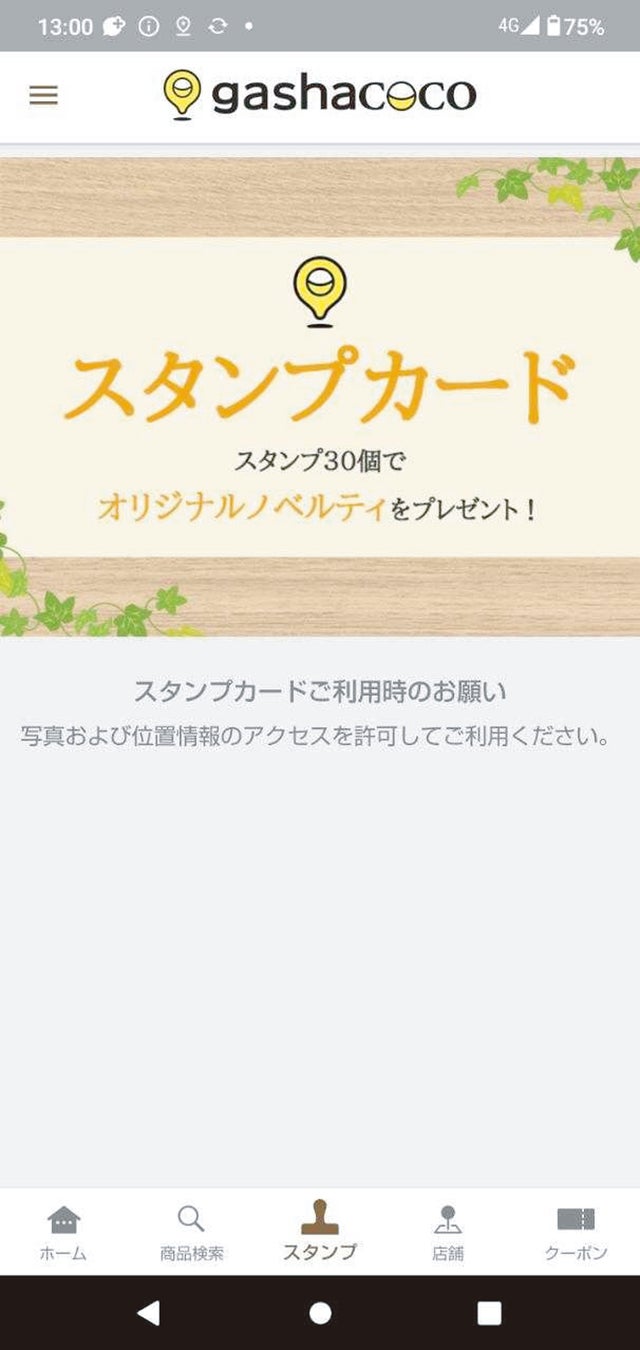The height and width of the screenshot is (1350, 640).
Task: Switch to the 店舗 tab
Action: [448, 1232]
